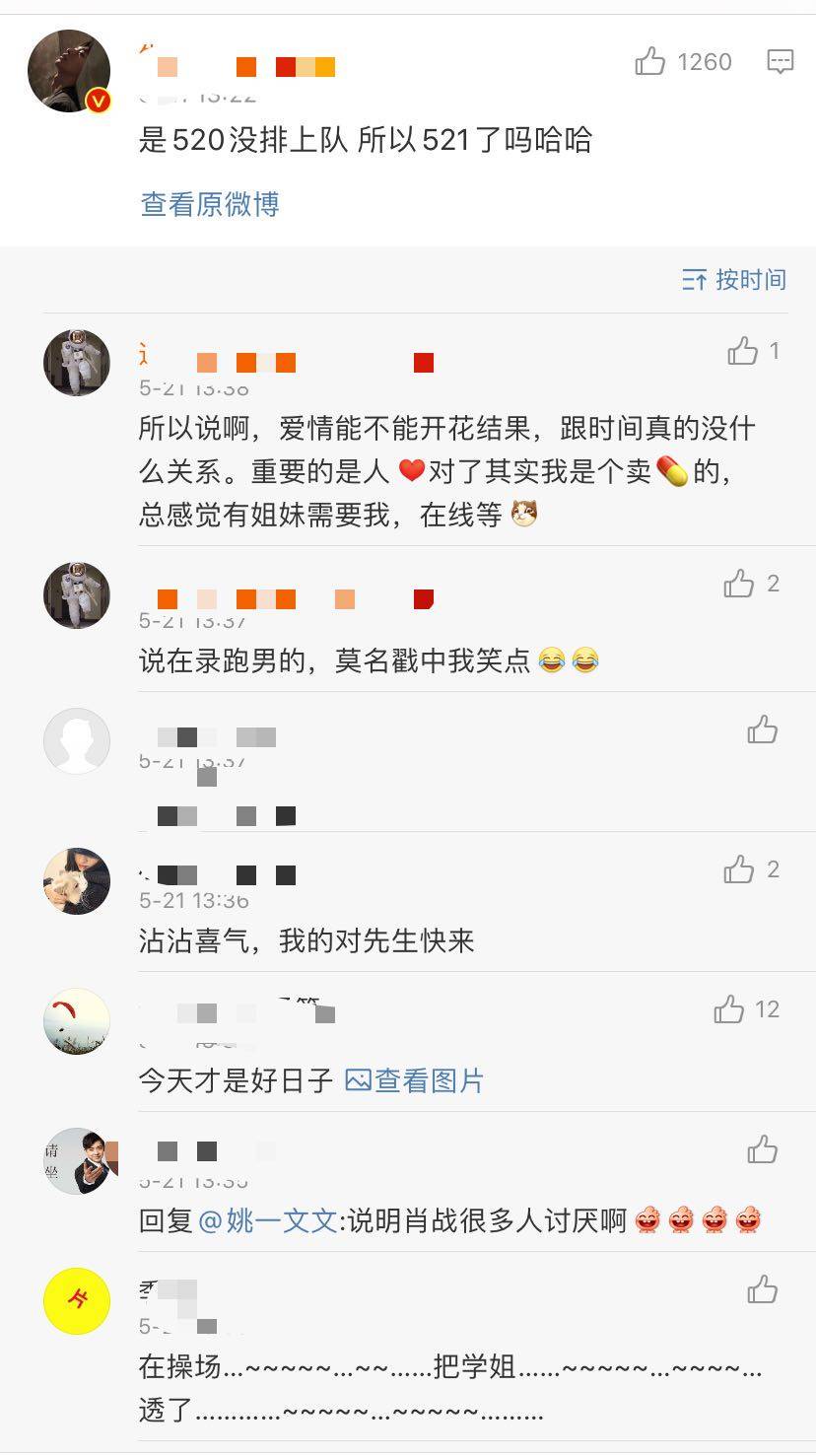Screen dimensions: 816x1456
Task: Open the comment bubble icon at top right
Action: (x=780, y=61)
